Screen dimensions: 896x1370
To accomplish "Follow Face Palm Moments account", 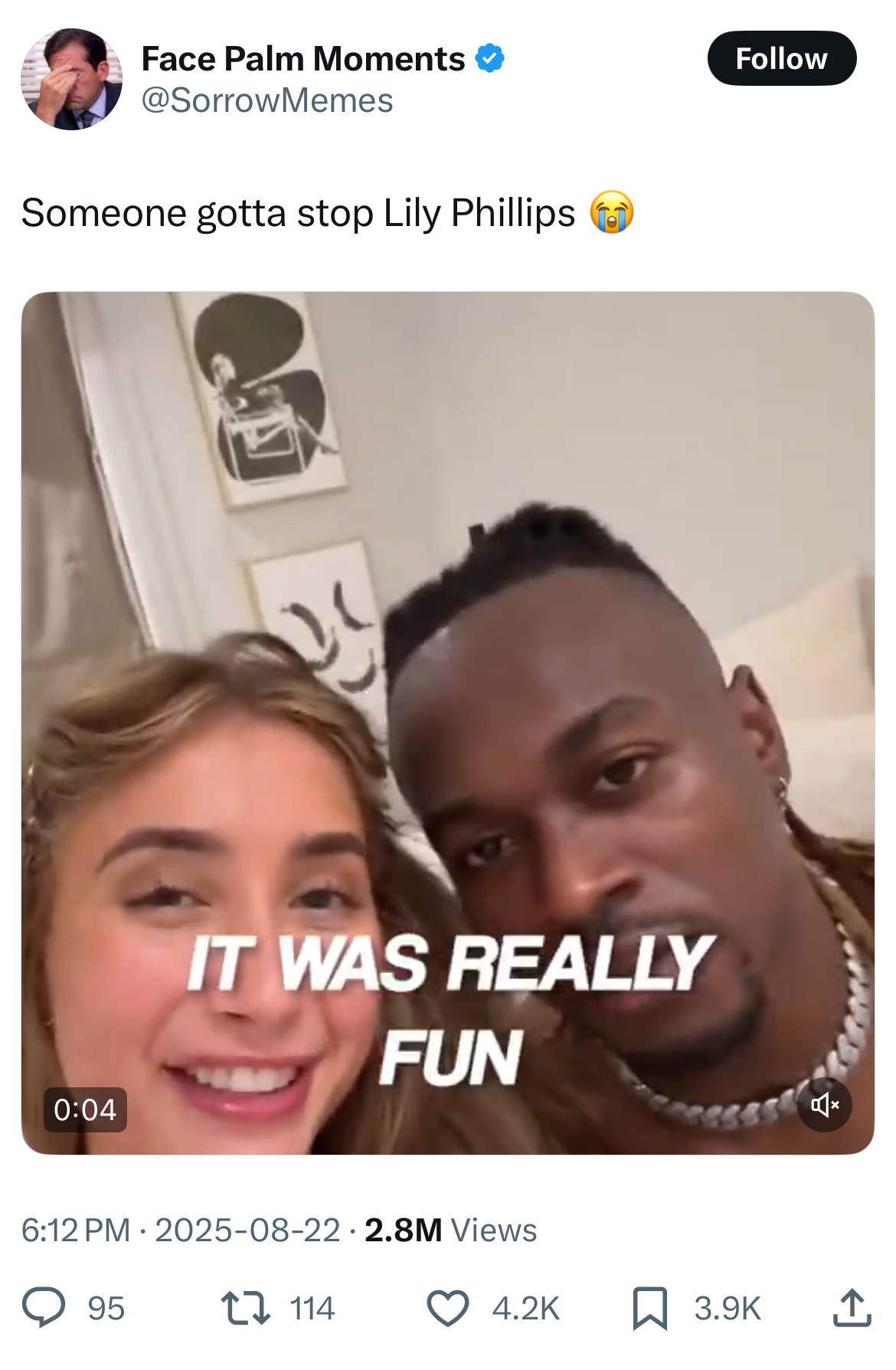I will click(780, 58).
